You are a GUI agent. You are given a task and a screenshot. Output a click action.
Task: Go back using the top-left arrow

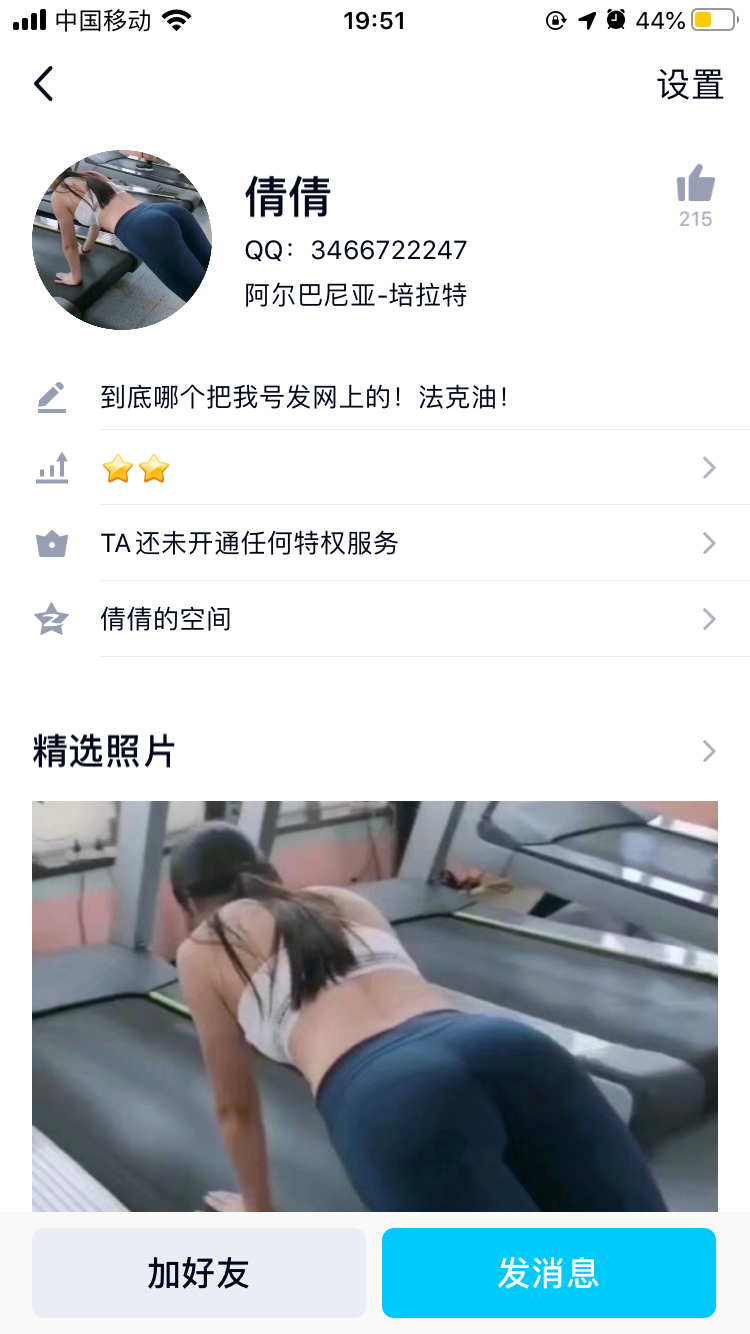click(x=43, y=84)
